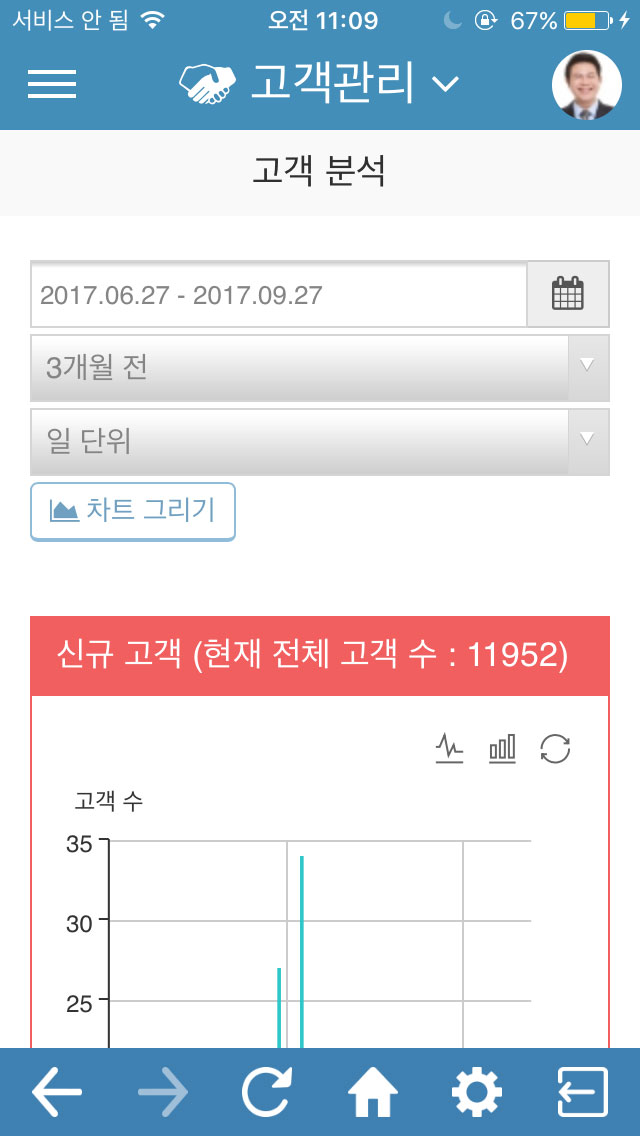Switch chart to bar view

coord(502,748)
